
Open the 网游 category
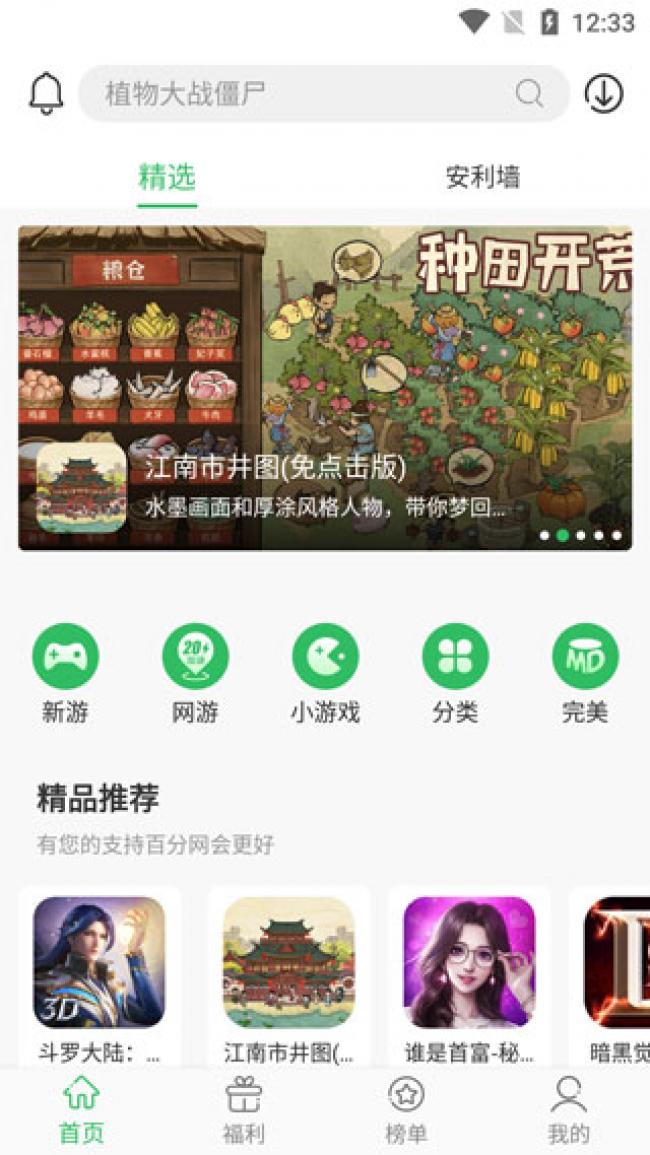[x=195, y=672]
